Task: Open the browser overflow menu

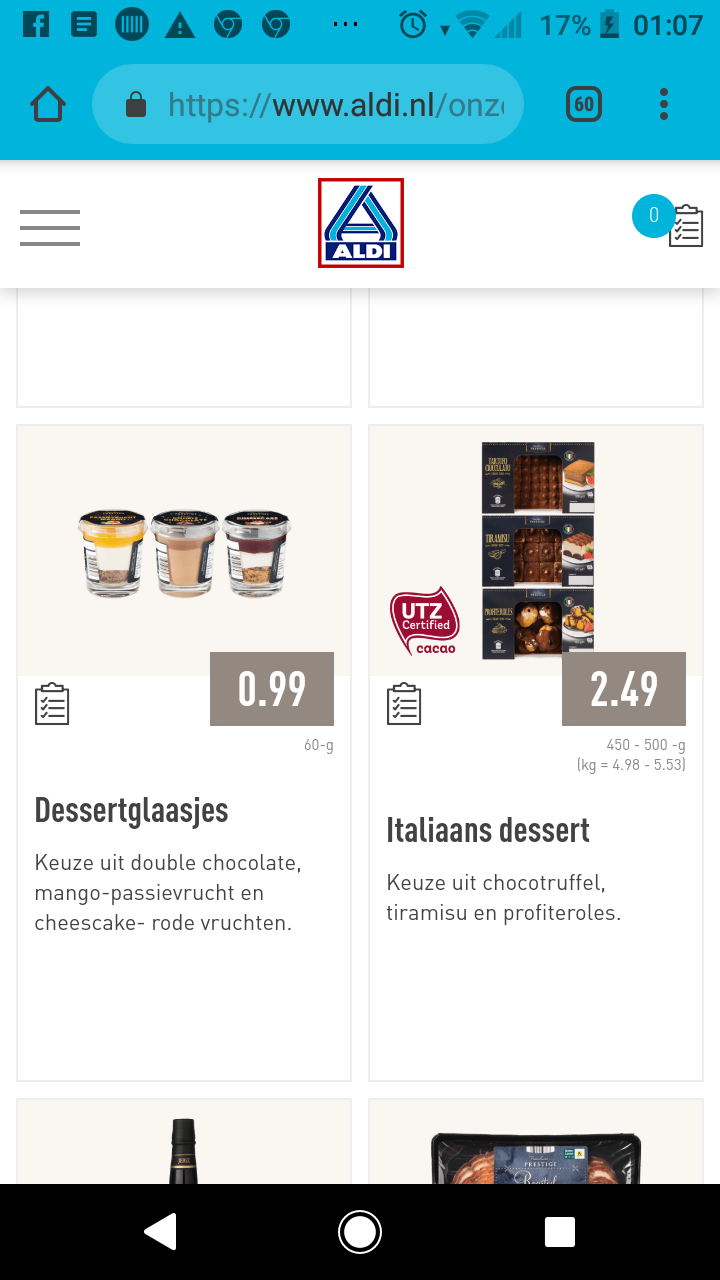Action: point(664,104)
